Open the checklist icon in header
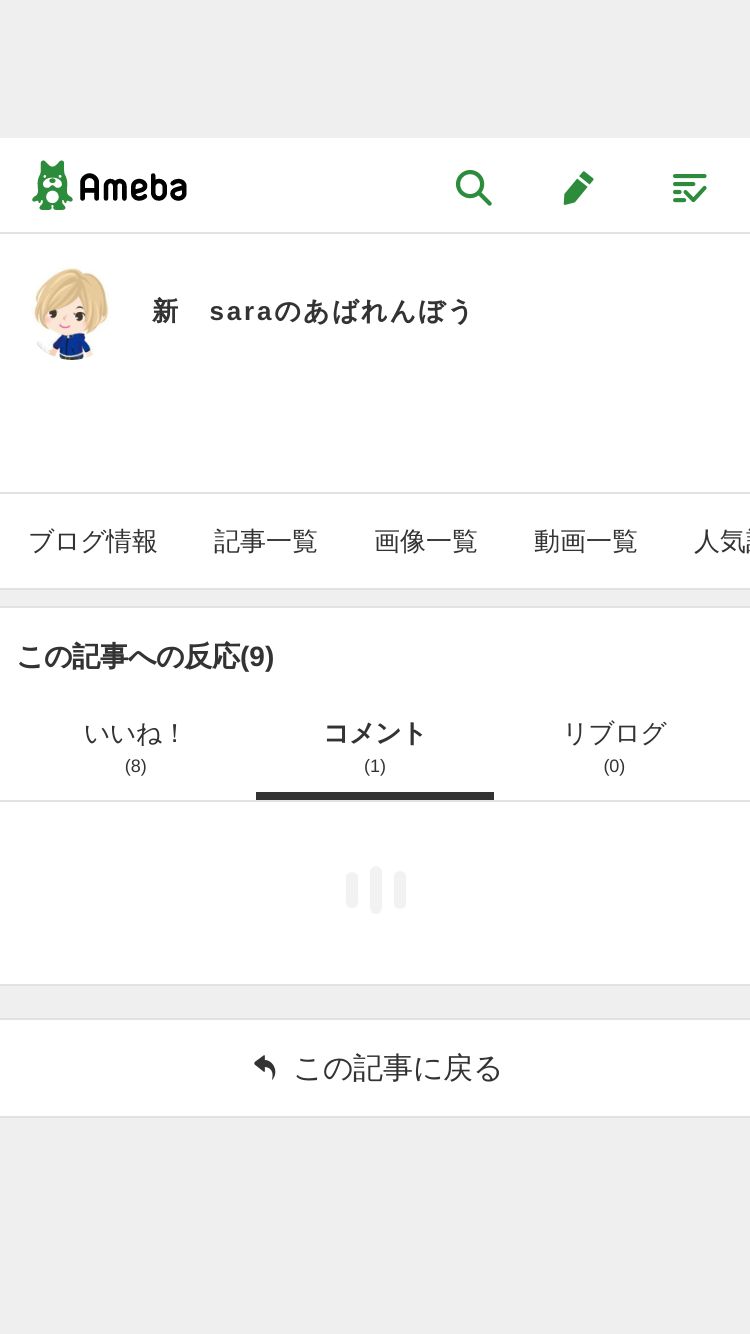This screenshot has height=1334, width=750. click(x=689, y=187)
